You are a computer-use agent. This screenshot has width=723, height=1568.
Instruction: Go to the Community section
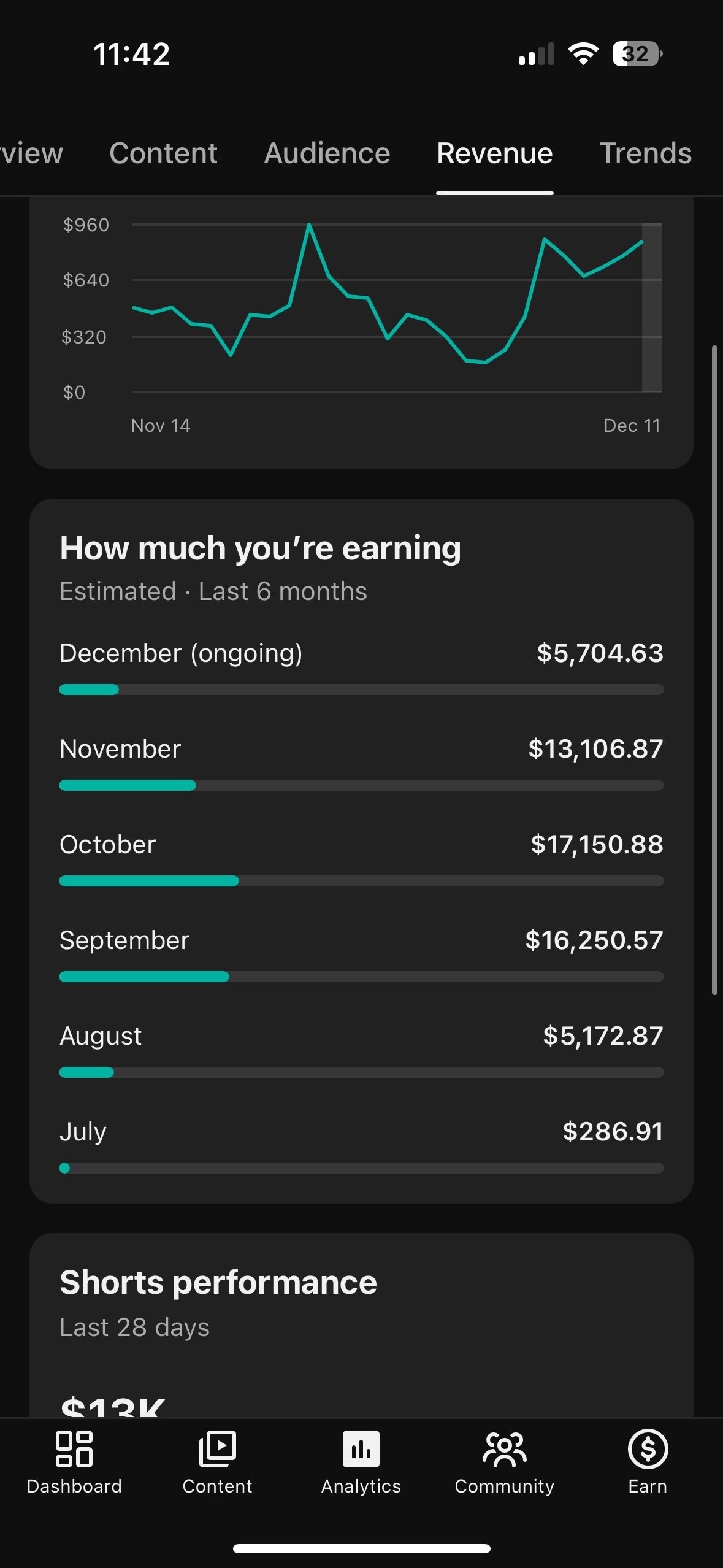click(x=504, y=1462)
